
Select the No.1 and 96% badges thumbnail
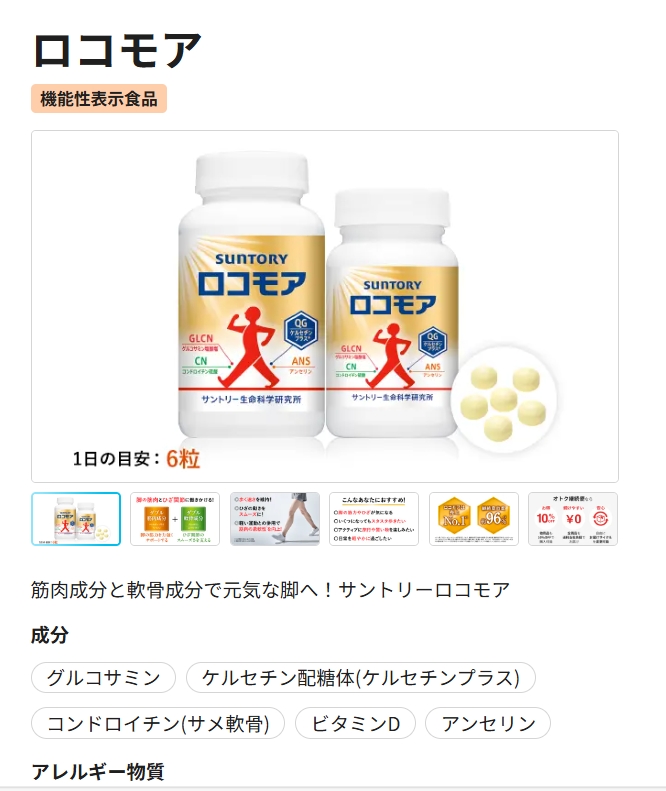(x=473, y=519)
